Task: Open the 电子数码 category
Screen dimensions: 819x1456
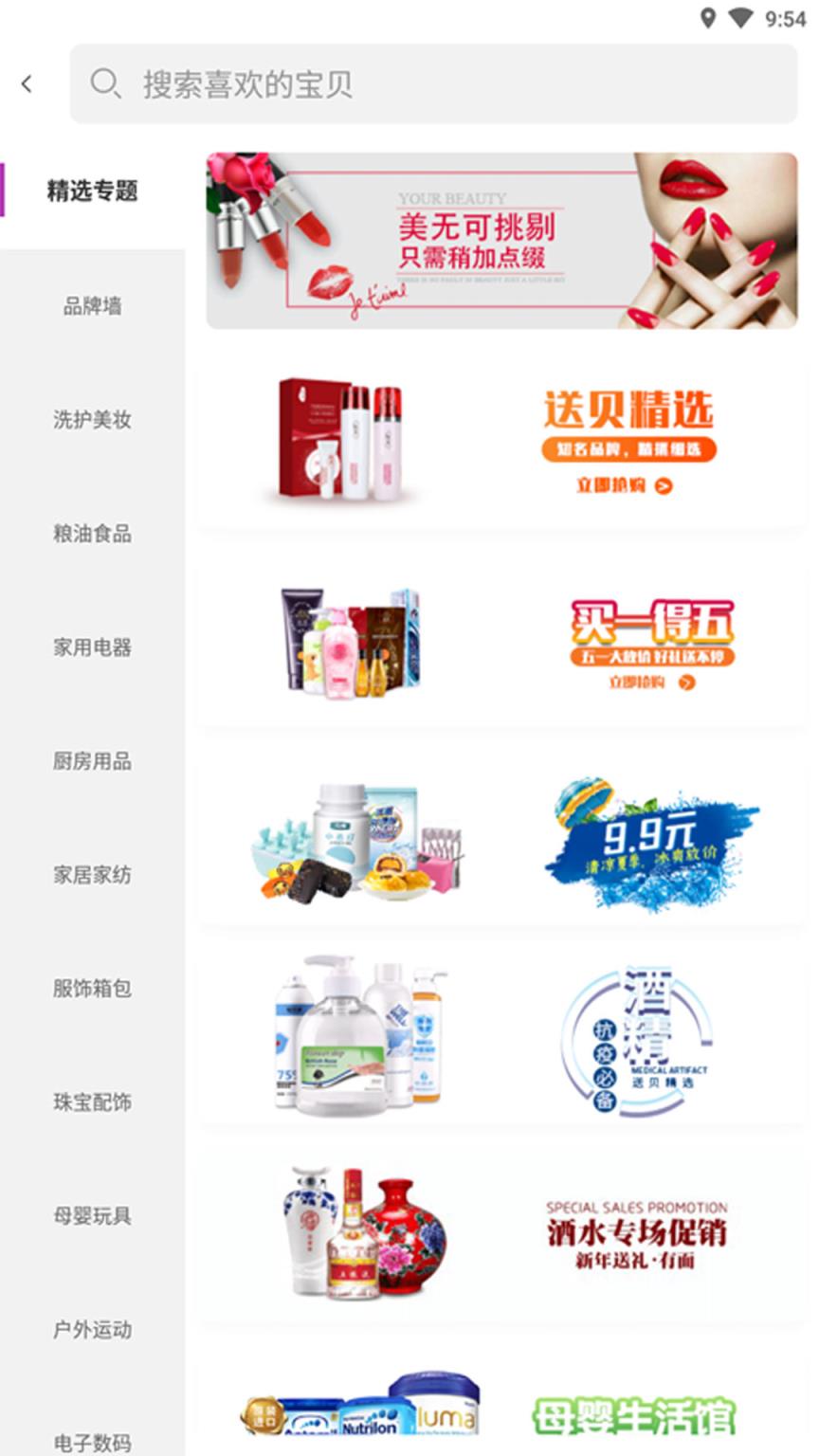Action: point(92,1441)
